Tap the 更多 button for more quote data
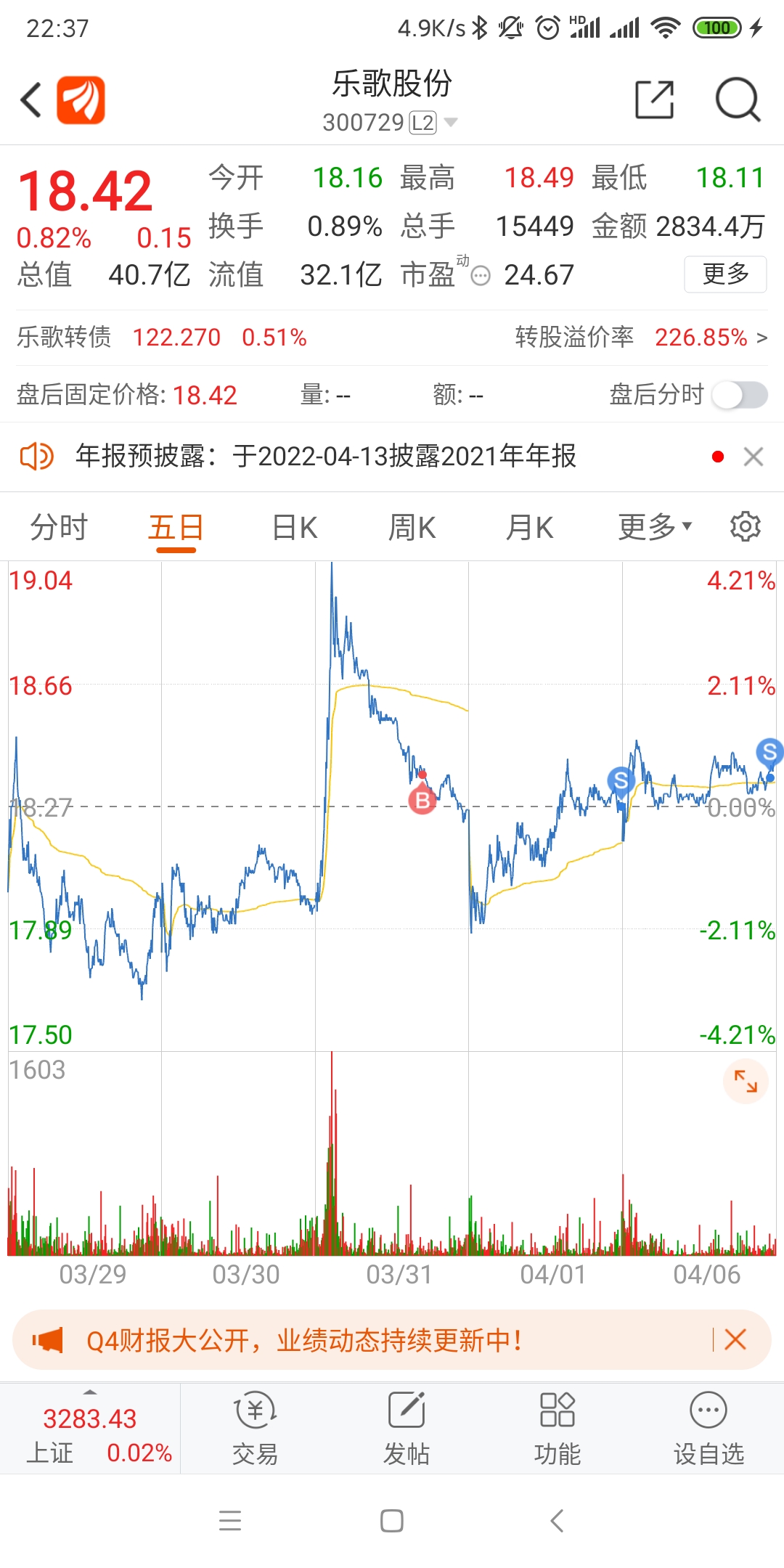 (x=725, y=274)
